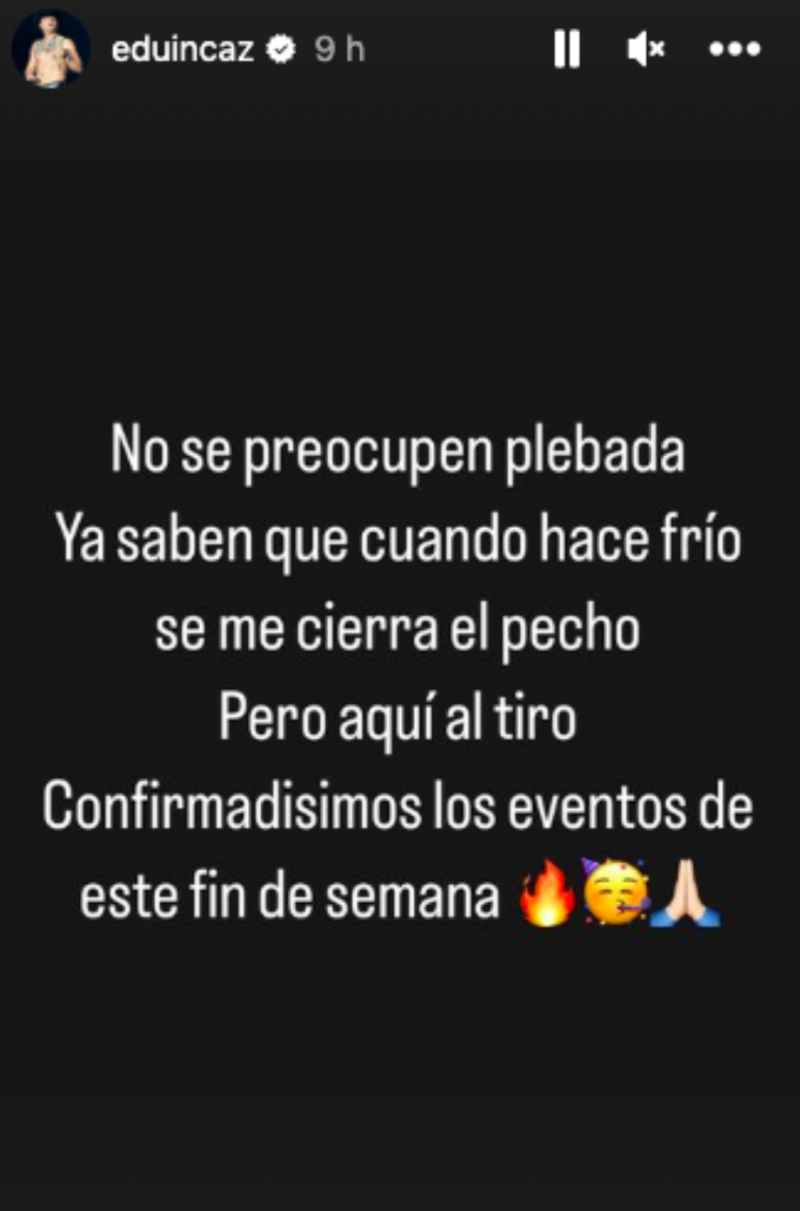Visit the eduincaz username link
This screenshot has width=800, height=1211.
pyautogui.click(x=185, y=50)
